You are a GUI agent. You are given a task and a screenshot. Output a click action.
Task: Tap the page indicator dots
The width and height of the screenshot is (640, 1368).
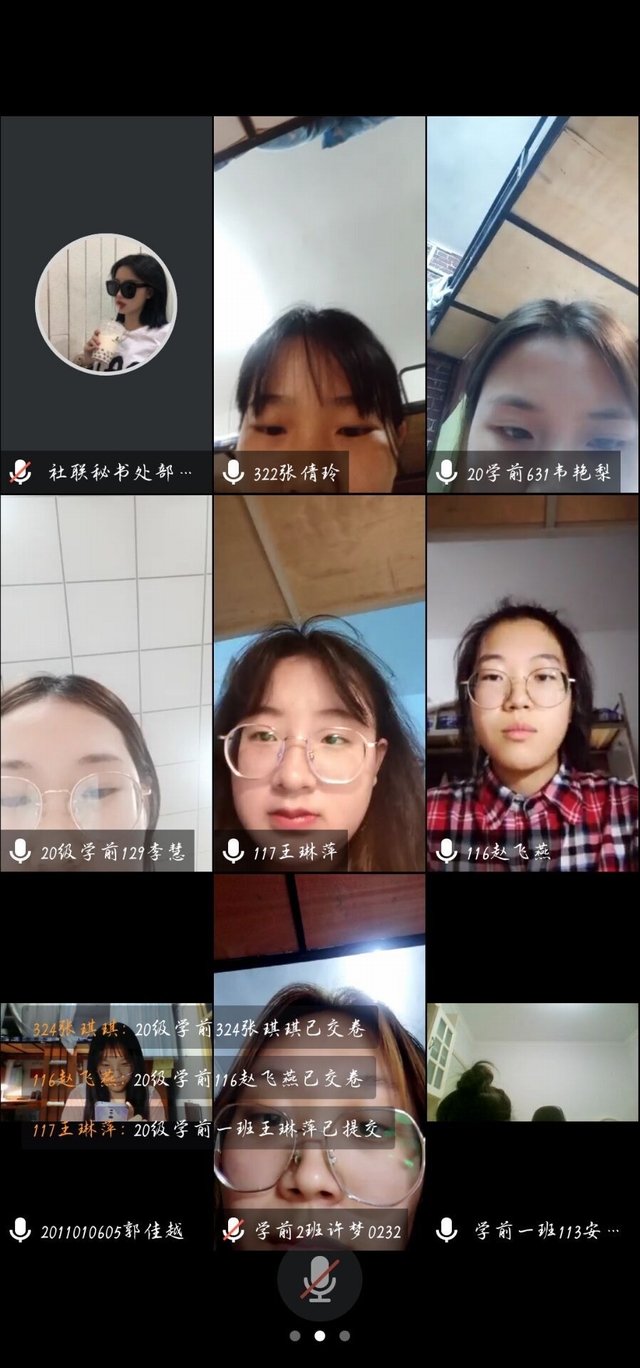click(319, 1335)
